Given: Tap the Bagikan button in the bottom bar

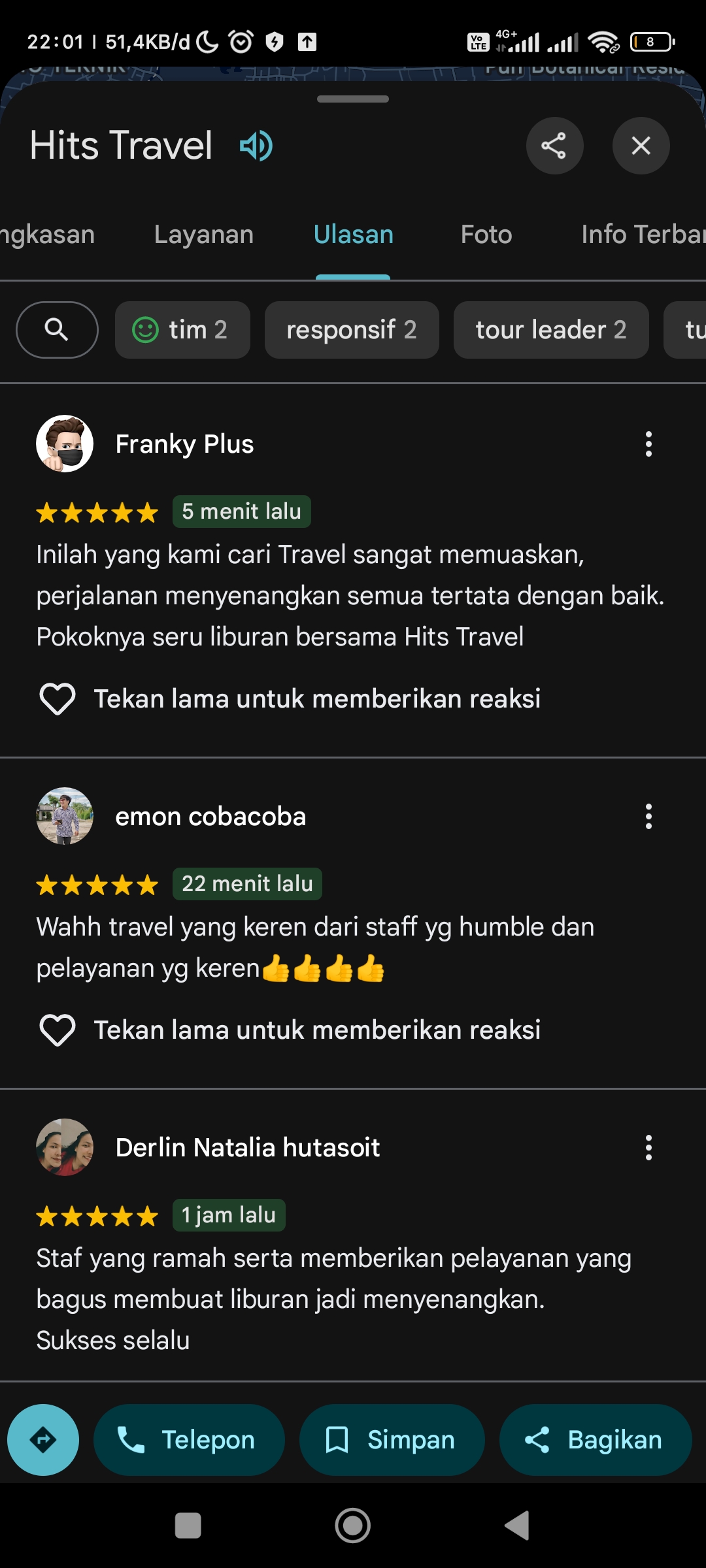Looking at the screenshot, I should point(596,1440).
